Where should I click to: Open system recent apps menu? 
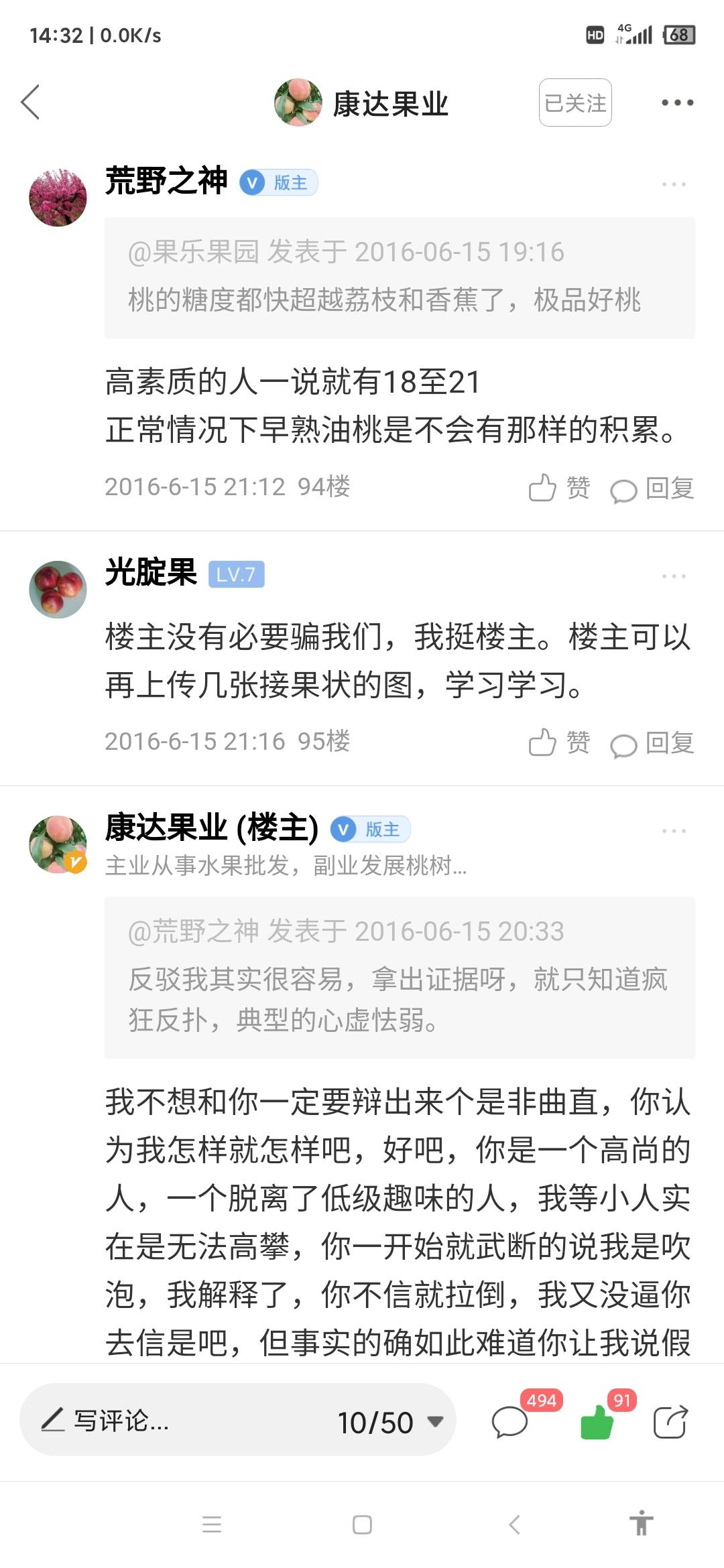coord(212,1524)
